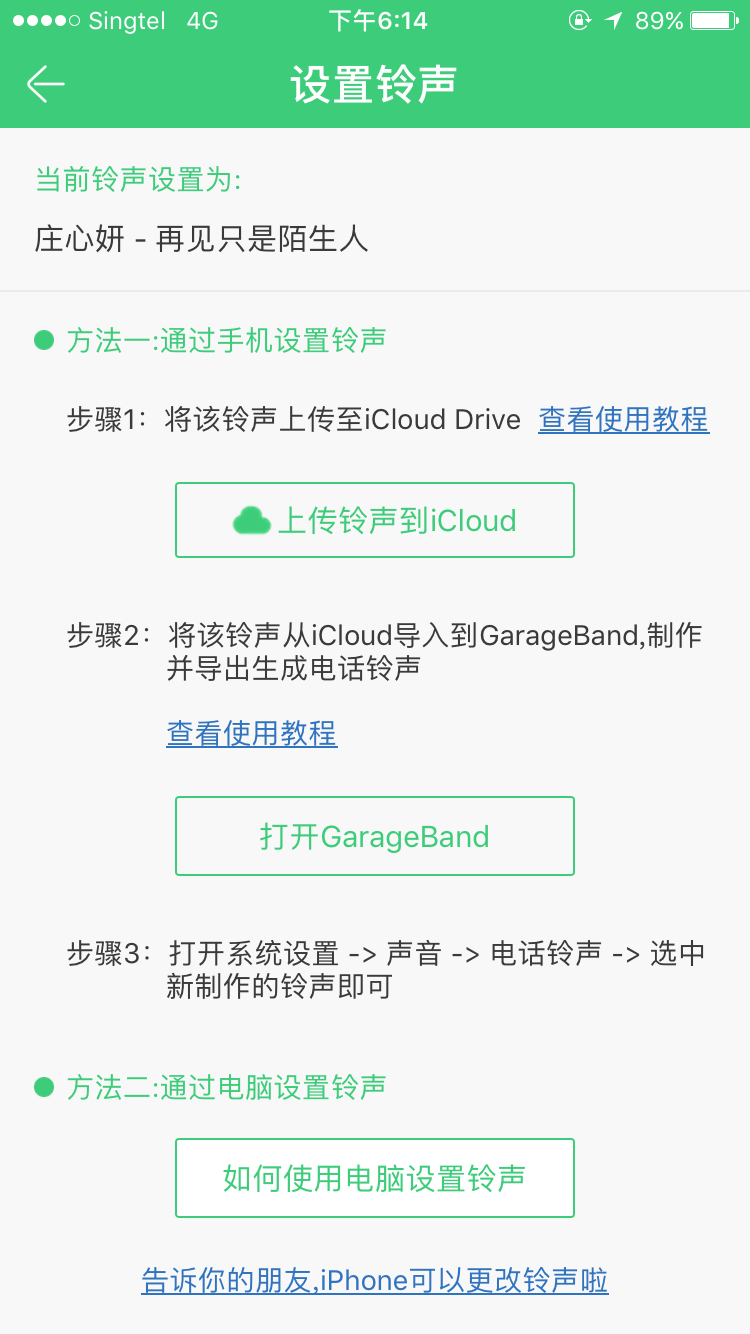Open the 查看使用教程 link under 步骤2
This screenshot has width=750, height=1334.
pyautogui.click(x=251, y=734)
